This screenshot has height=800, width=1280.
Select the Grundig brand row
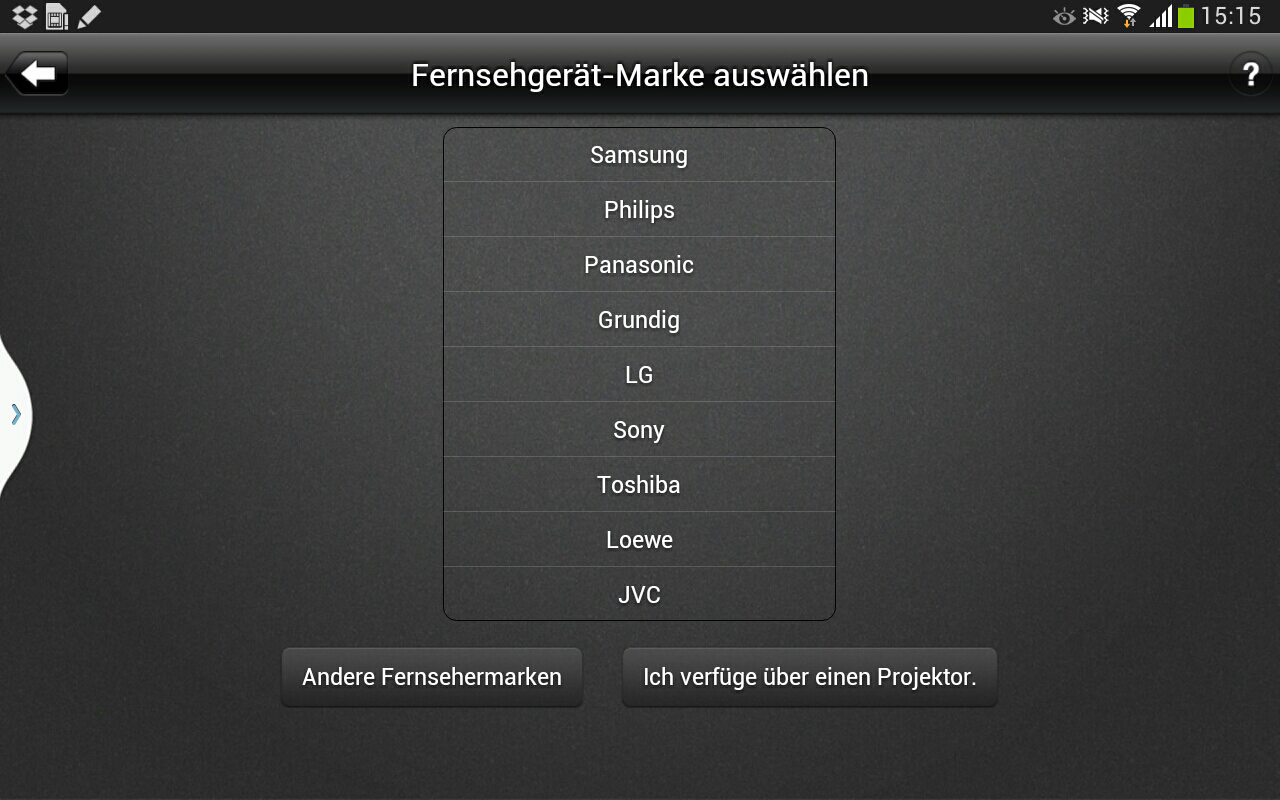639,320
